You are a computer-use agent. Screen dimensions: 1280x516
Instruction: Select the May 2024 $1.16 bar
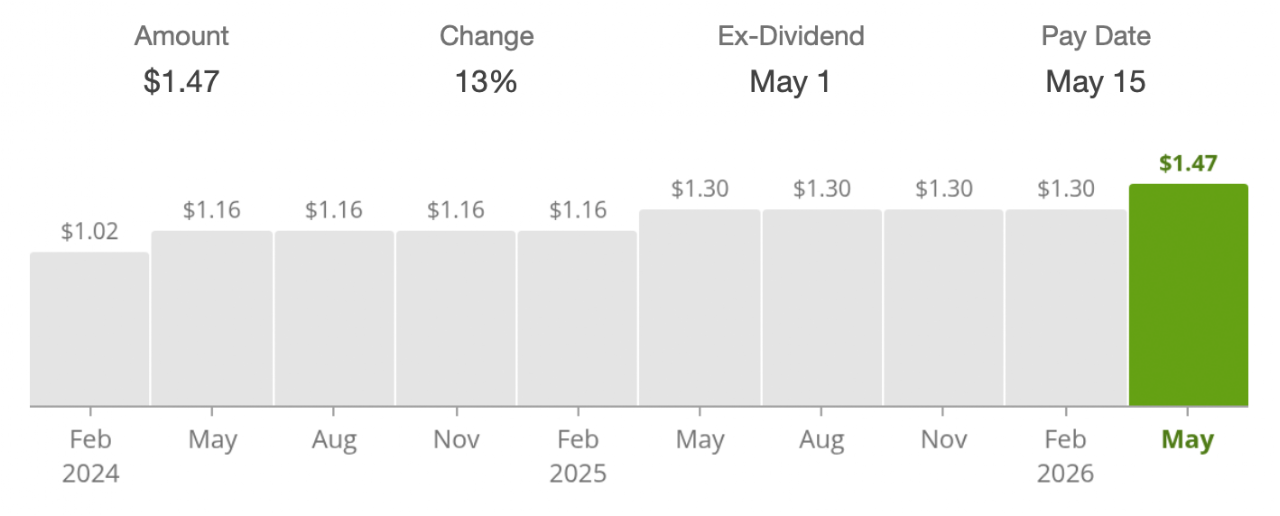212,319
